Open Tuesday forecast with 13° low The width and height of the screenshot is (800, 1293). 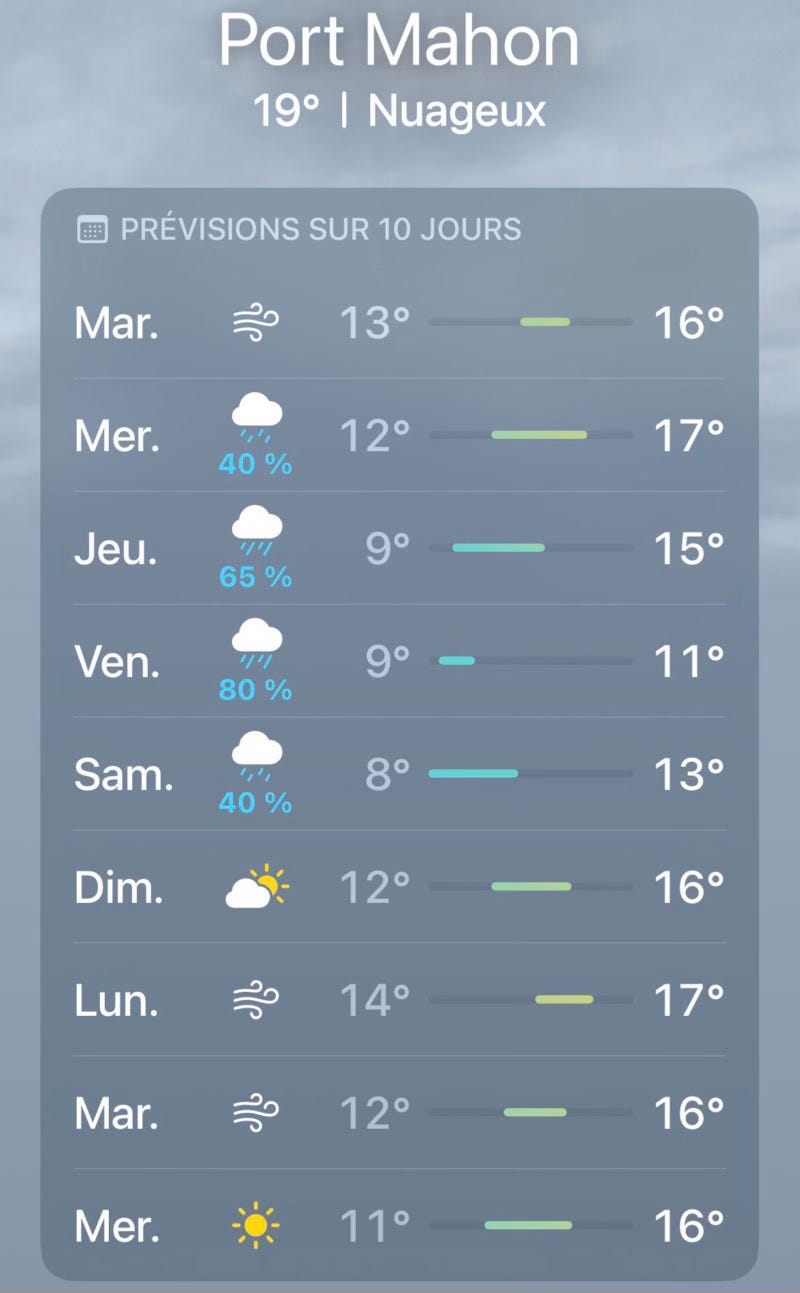pyautogui.click(x=398, y=323)
